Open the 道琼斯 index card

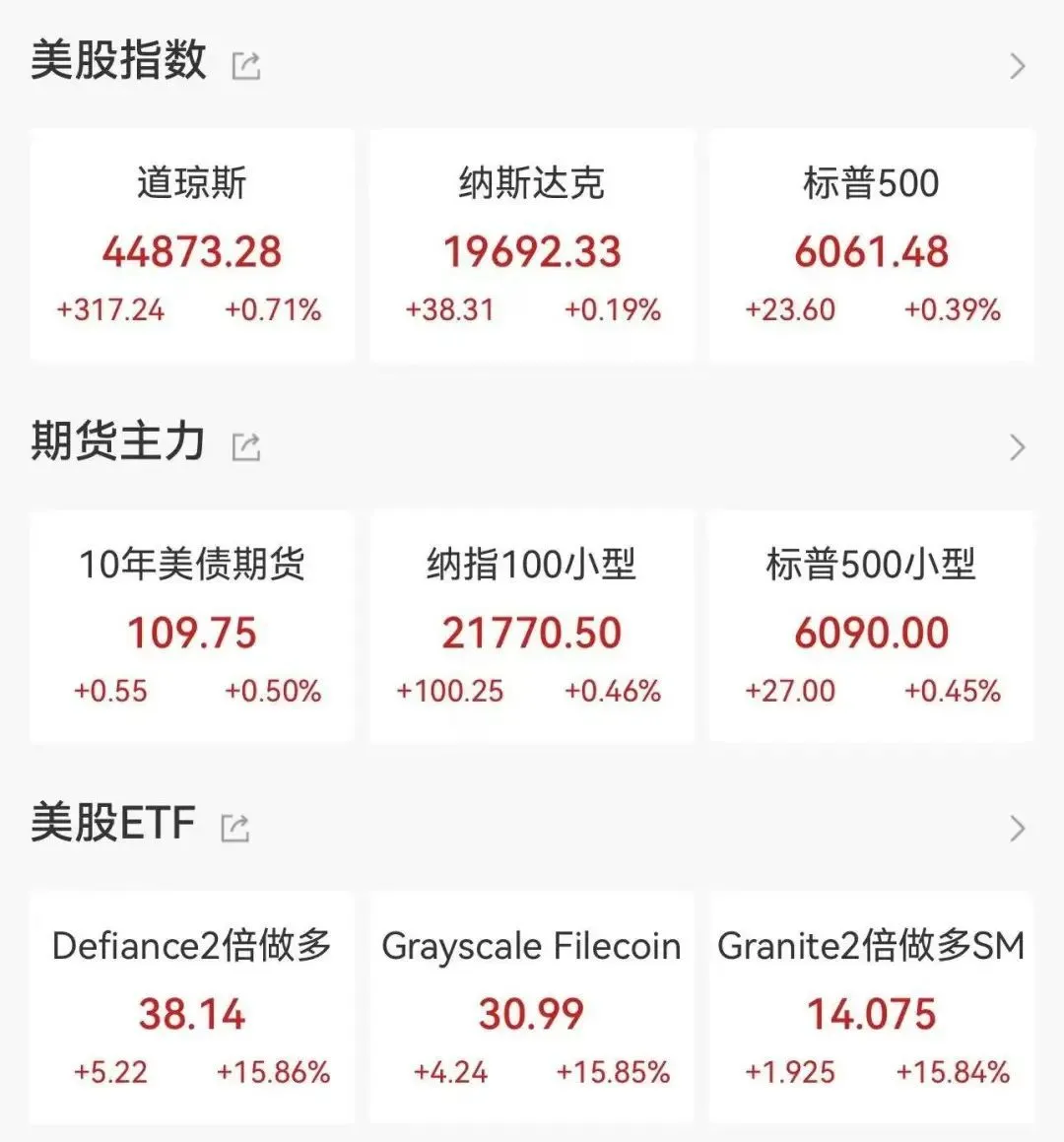coord(192,245)
